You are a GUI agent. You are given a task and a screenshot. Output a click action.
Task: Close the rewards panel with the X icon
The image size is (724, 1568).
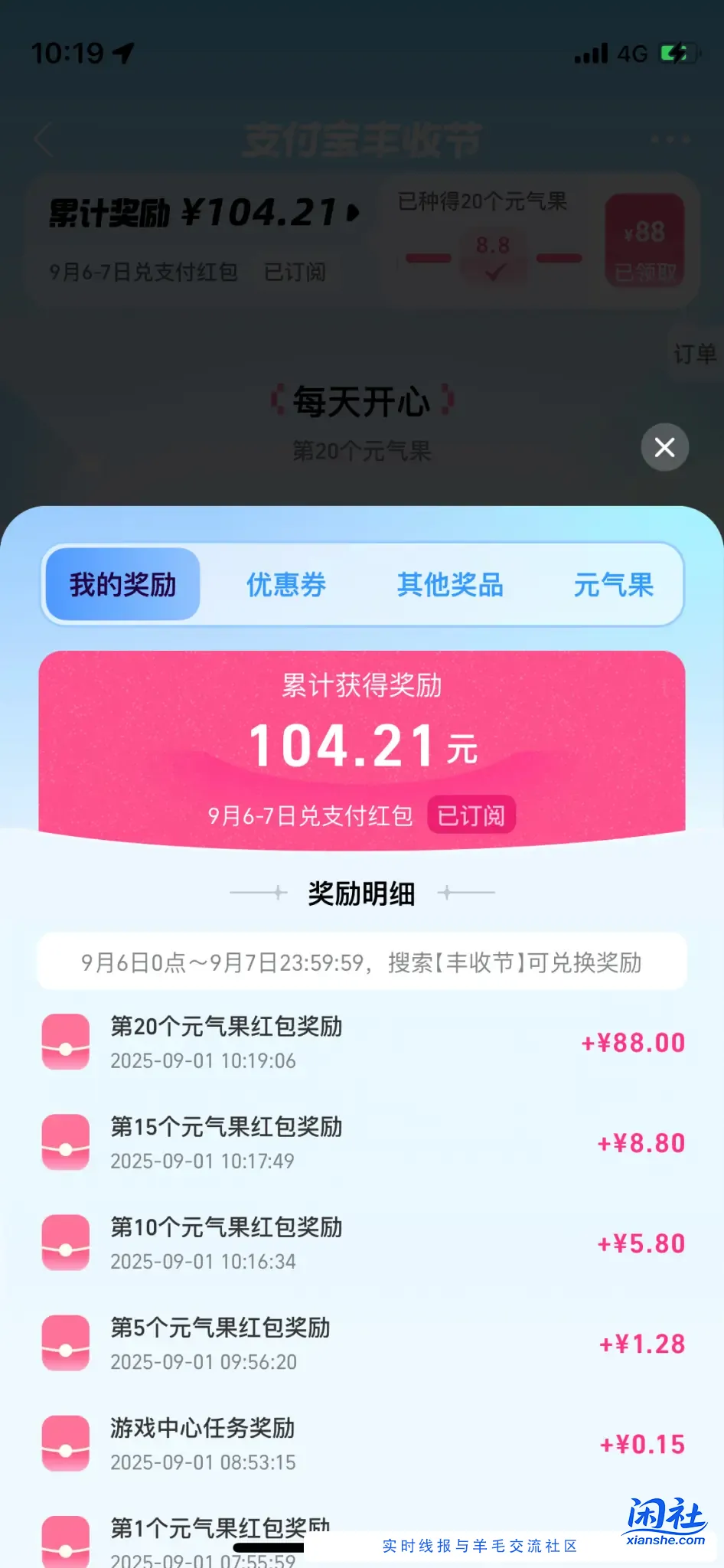click(x=664, y=447)
